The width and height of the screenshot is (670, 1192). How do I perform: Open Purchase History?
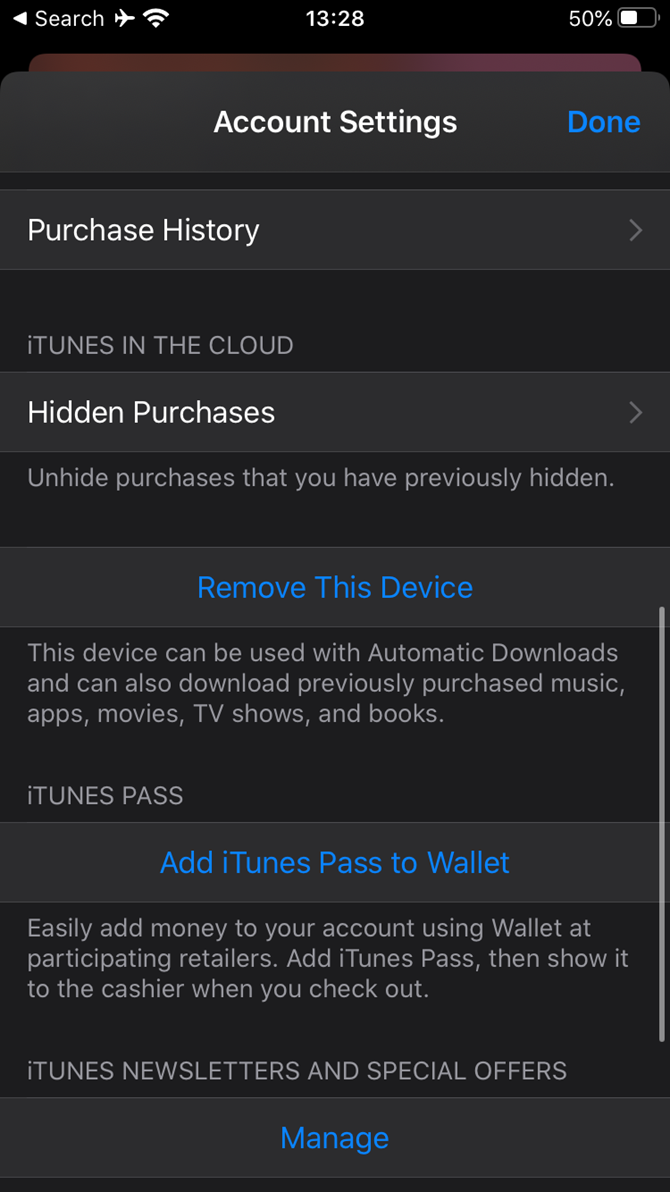[335, 230]
